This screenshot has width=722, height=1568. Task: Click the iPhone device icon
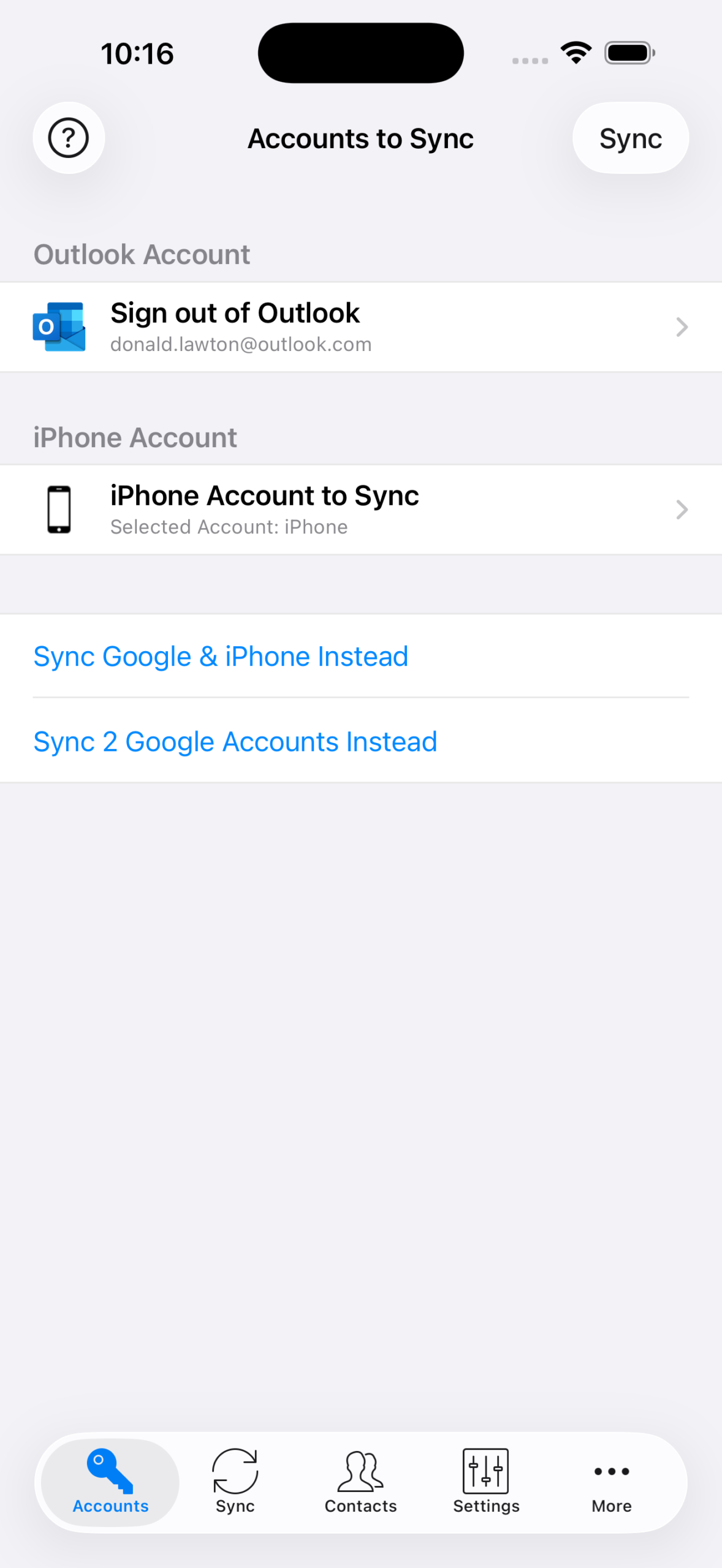pyautogui.click(x=59, y=509)
